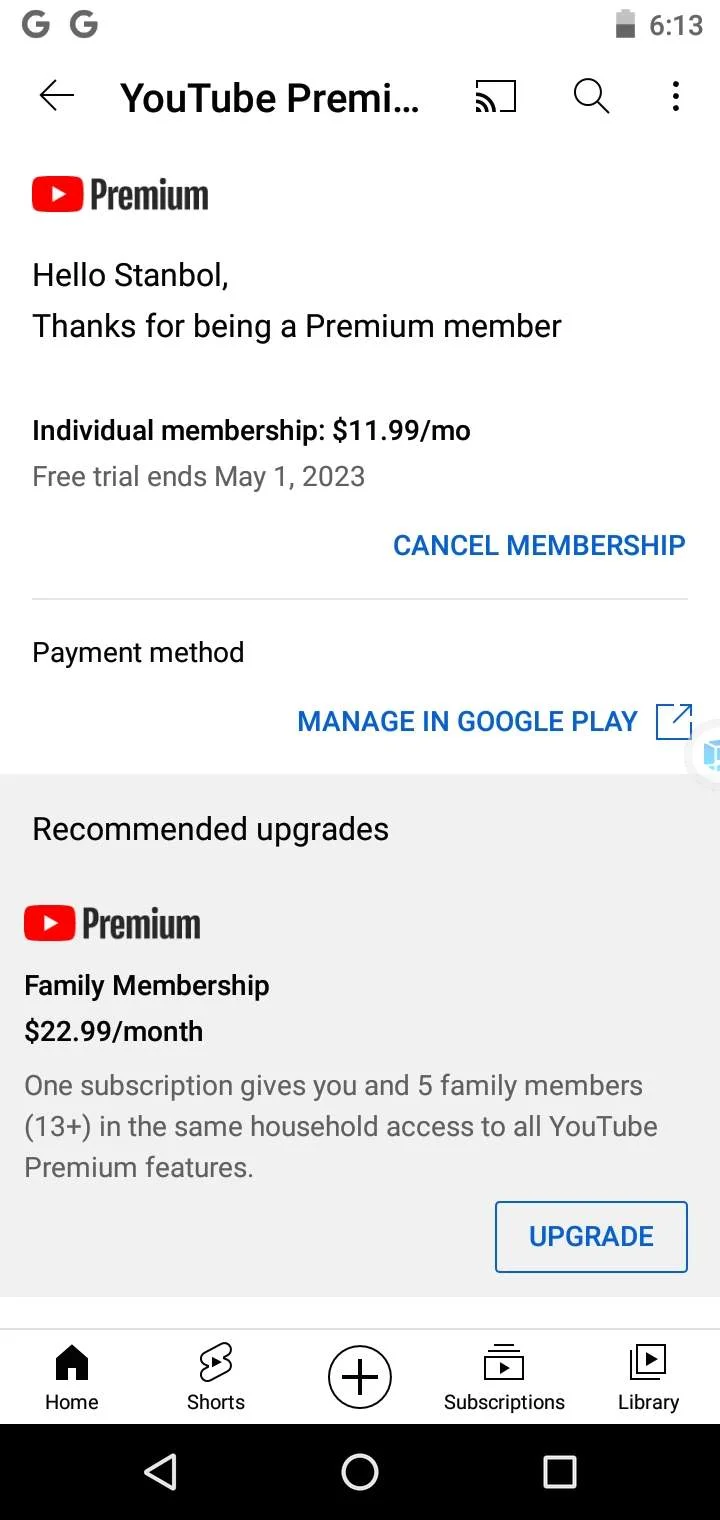Switch to the Library tab
Image resolution: width=720 pixels, height=1520 pixels.
pyautogui.click(x=648, y=1377)
